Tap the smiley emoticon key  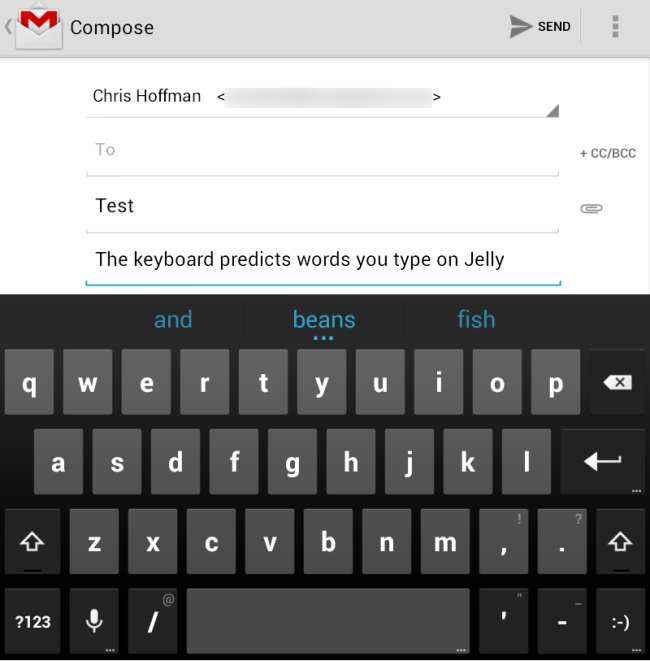point(620,621)
